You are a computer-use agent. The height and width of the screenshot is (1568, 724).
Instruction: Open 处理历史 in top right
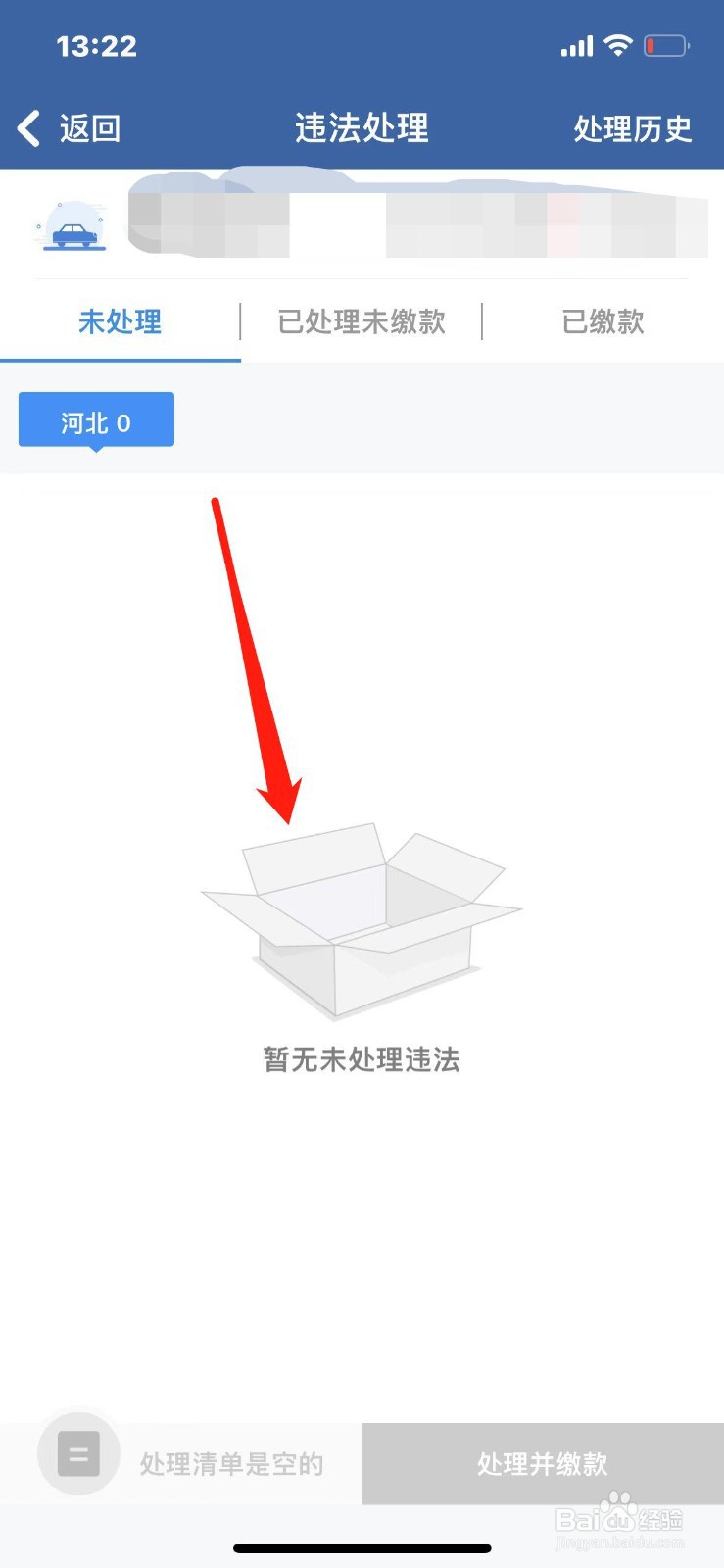tap(632, 127)
